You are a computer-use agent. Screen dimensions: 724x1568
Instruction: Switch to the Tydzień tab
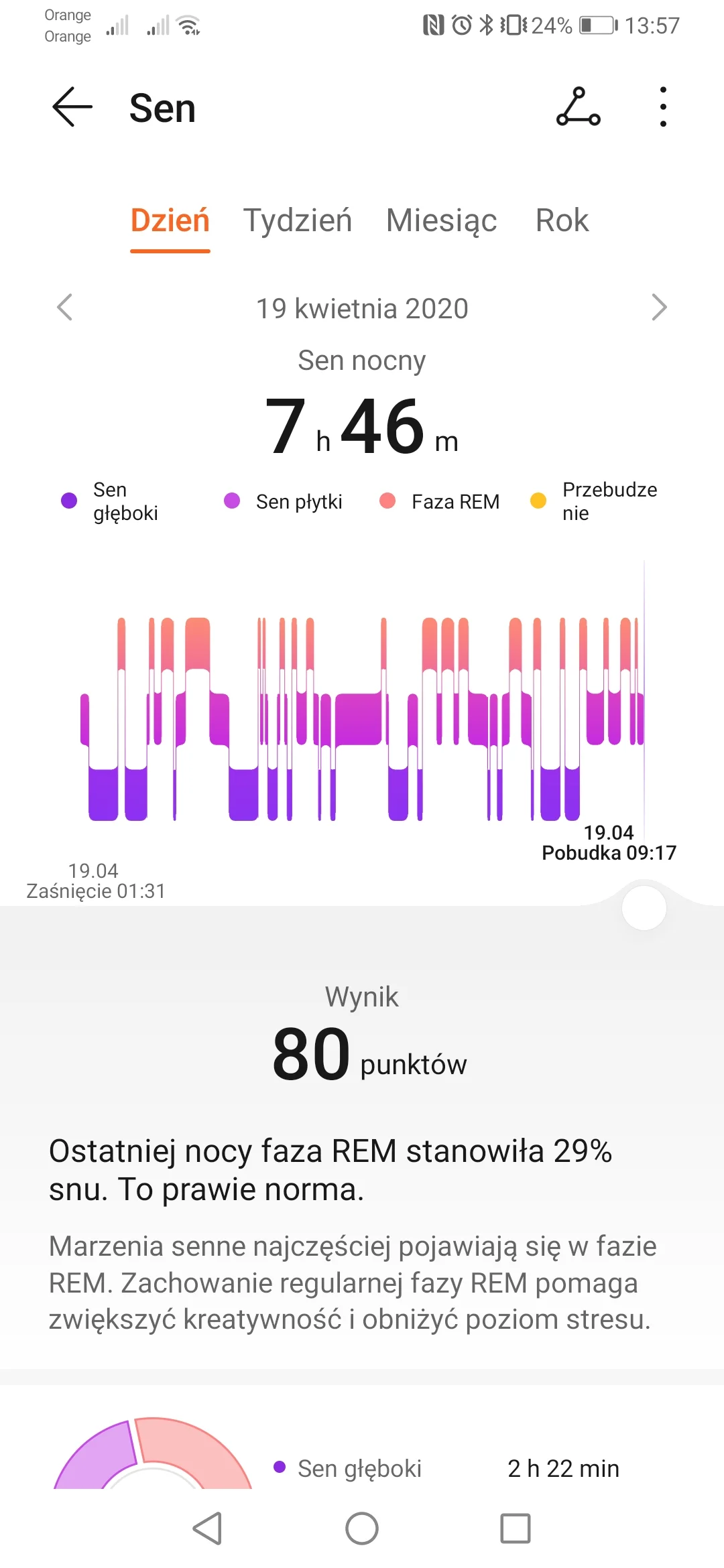298,220
